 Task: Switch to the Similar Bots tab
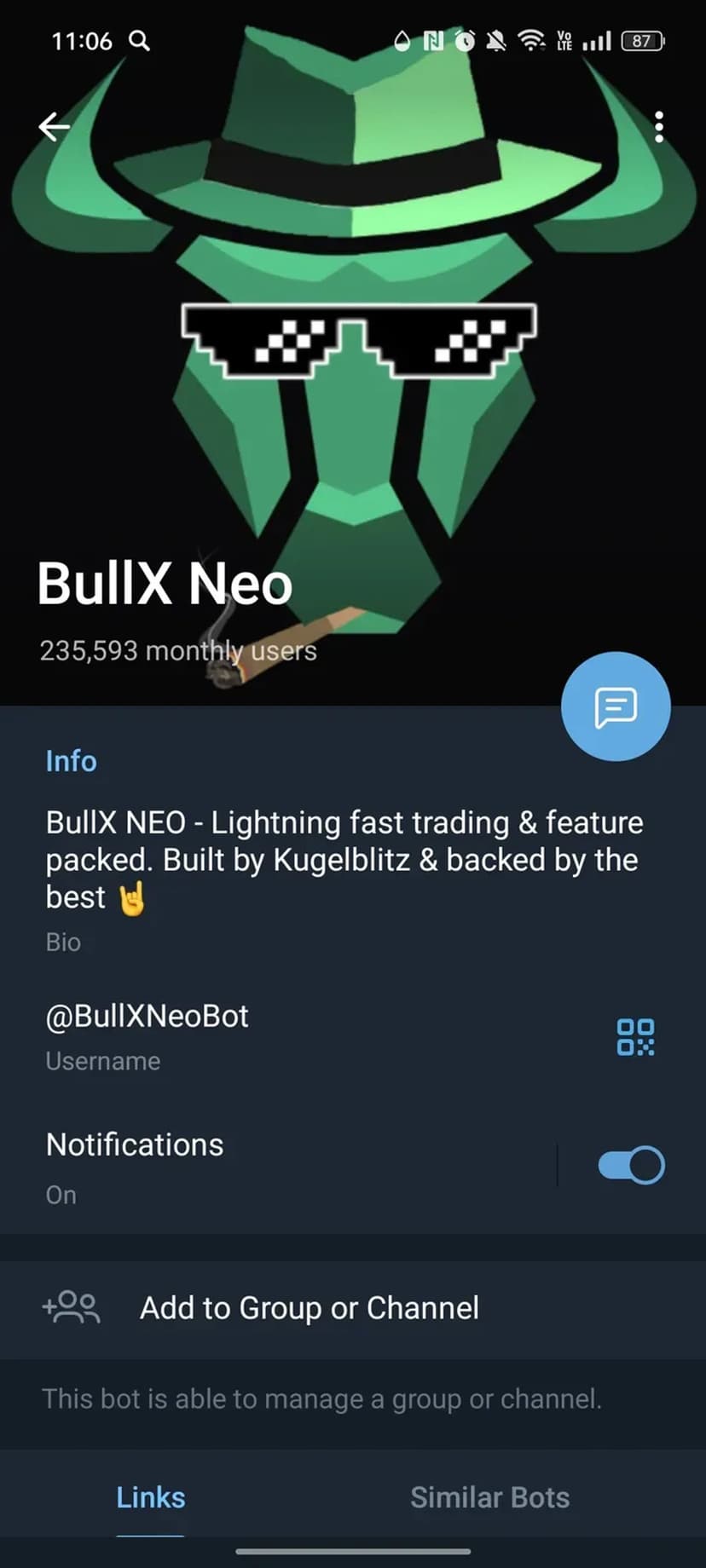tap(489, 1497)
